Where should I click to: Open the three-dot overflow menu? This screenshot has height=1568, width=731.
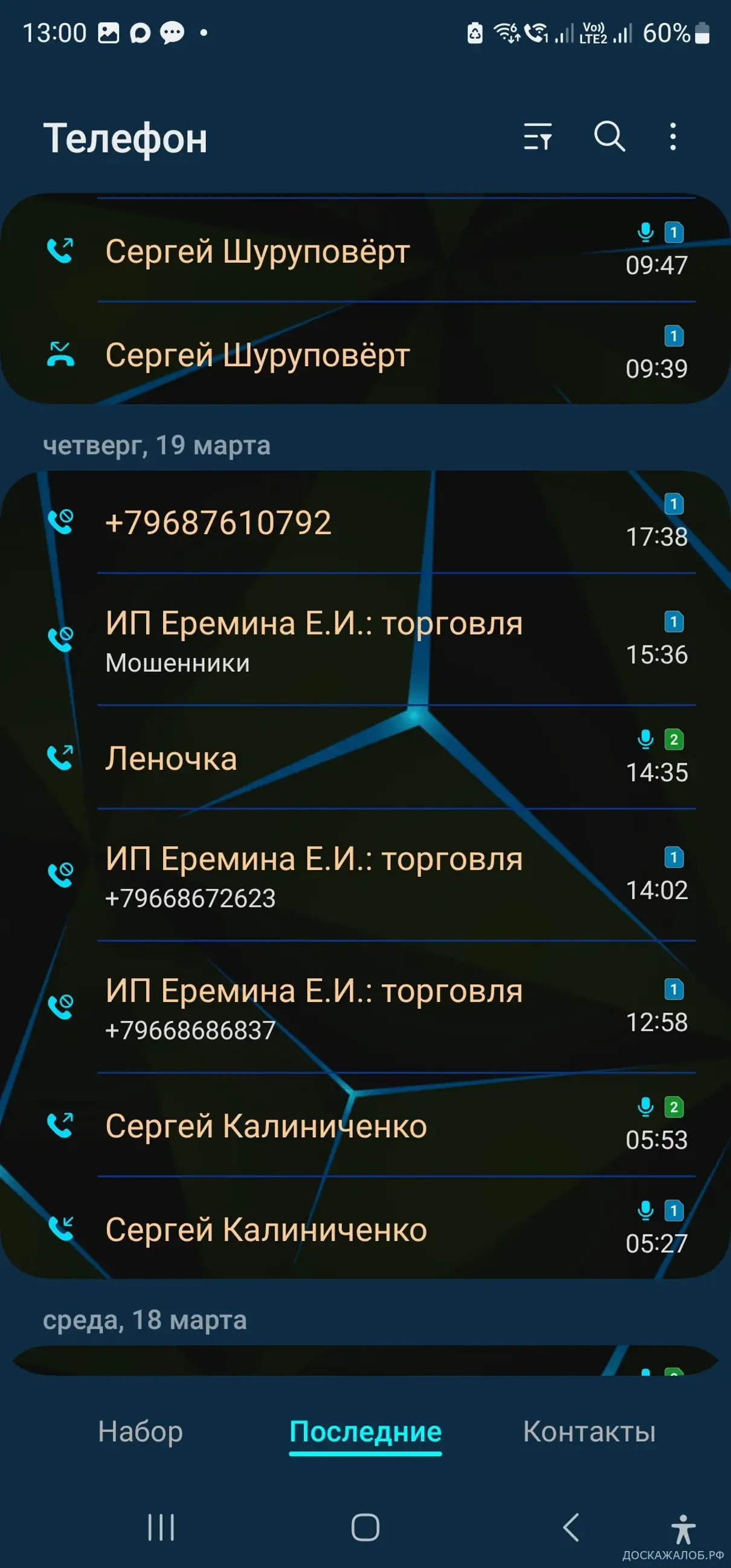point(672,137)
